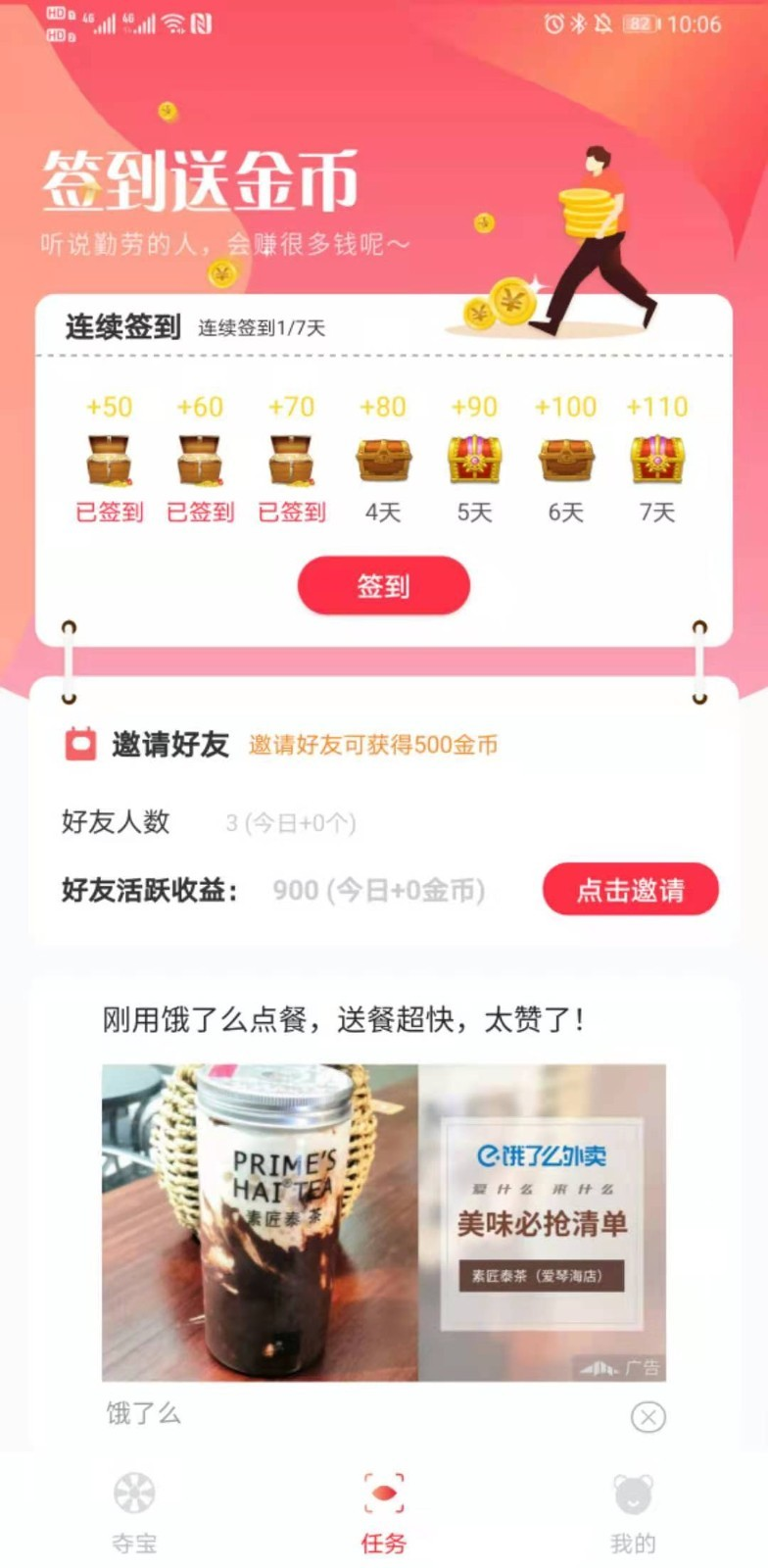Dismiss the 饿了么 advertisement
Viewport: 768px width, 1568px height.
[x=648, y=1416]
